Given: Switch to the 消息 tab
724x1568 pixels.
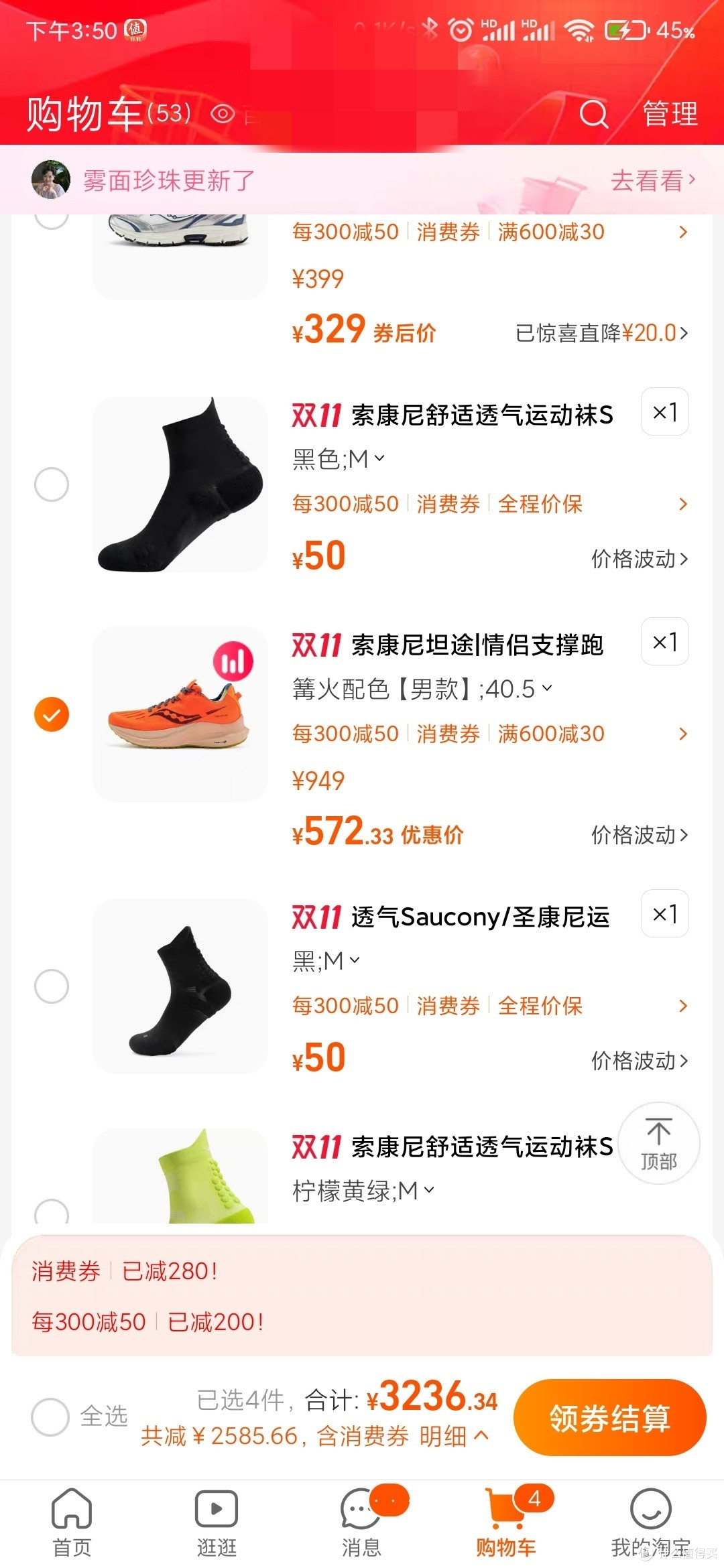Looking at the screenshot, I should (x=362, y=1522).
